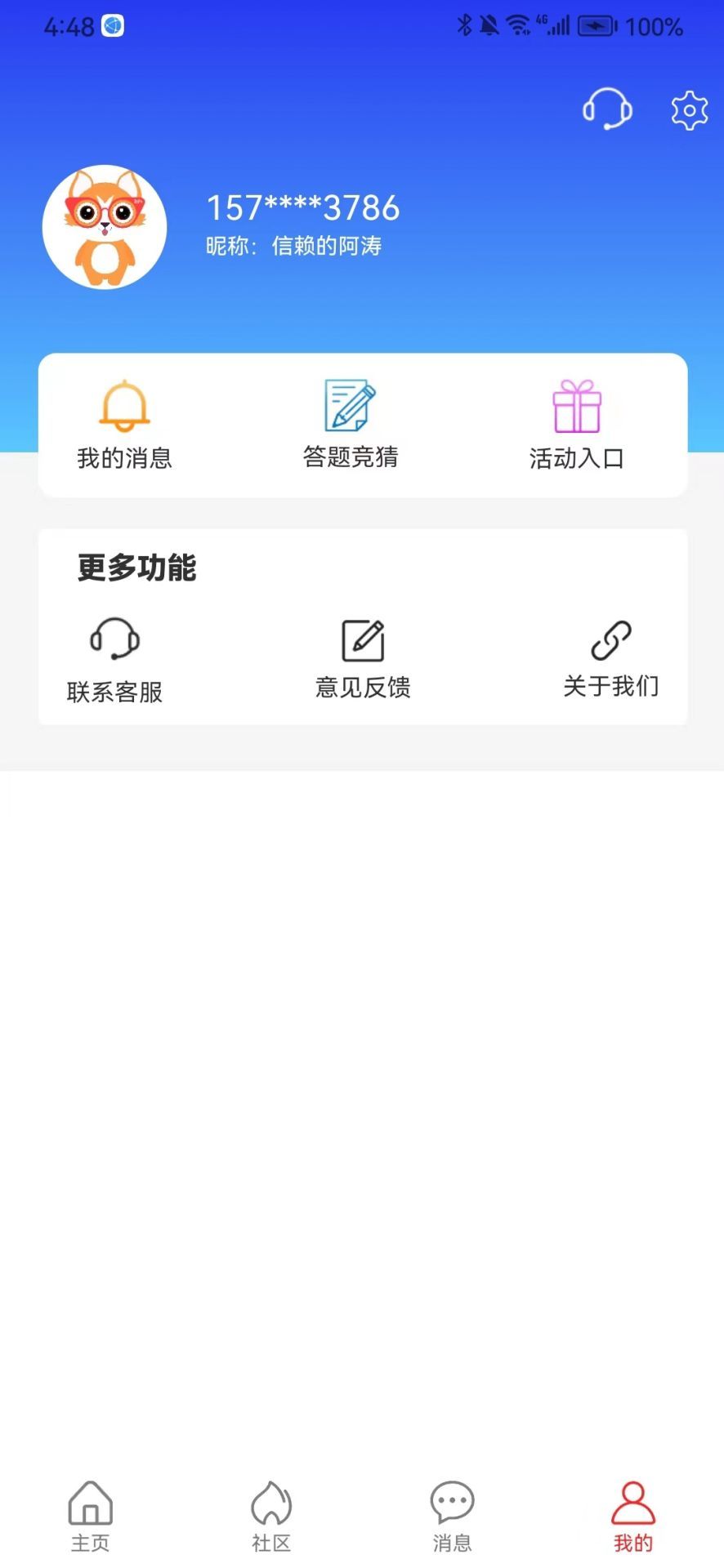Open the 意见反馈 edit icon
The image size is (724, 1568).
361,639
